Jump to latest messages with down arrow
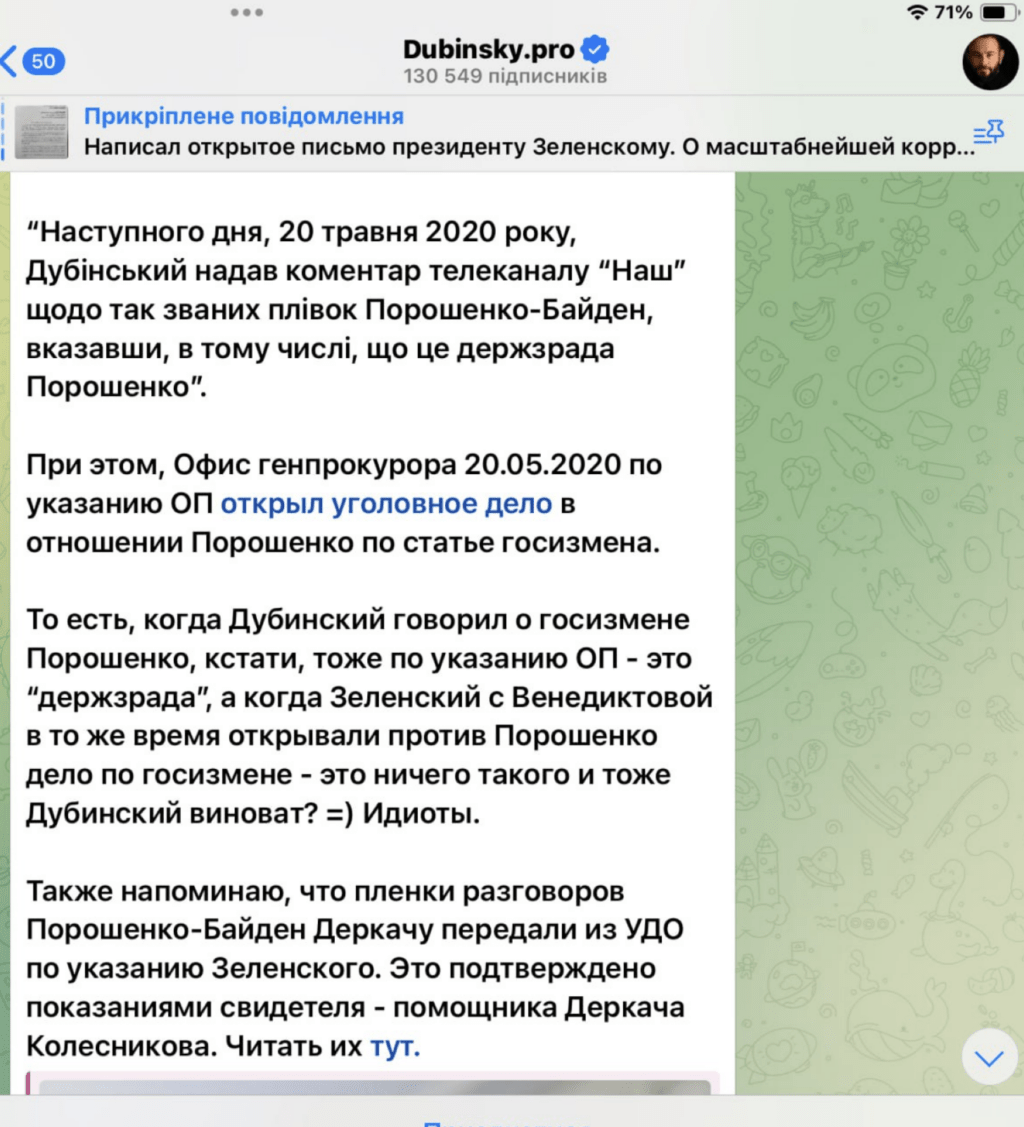This screenshot has height=1127, width=1024. (989, 1057)
